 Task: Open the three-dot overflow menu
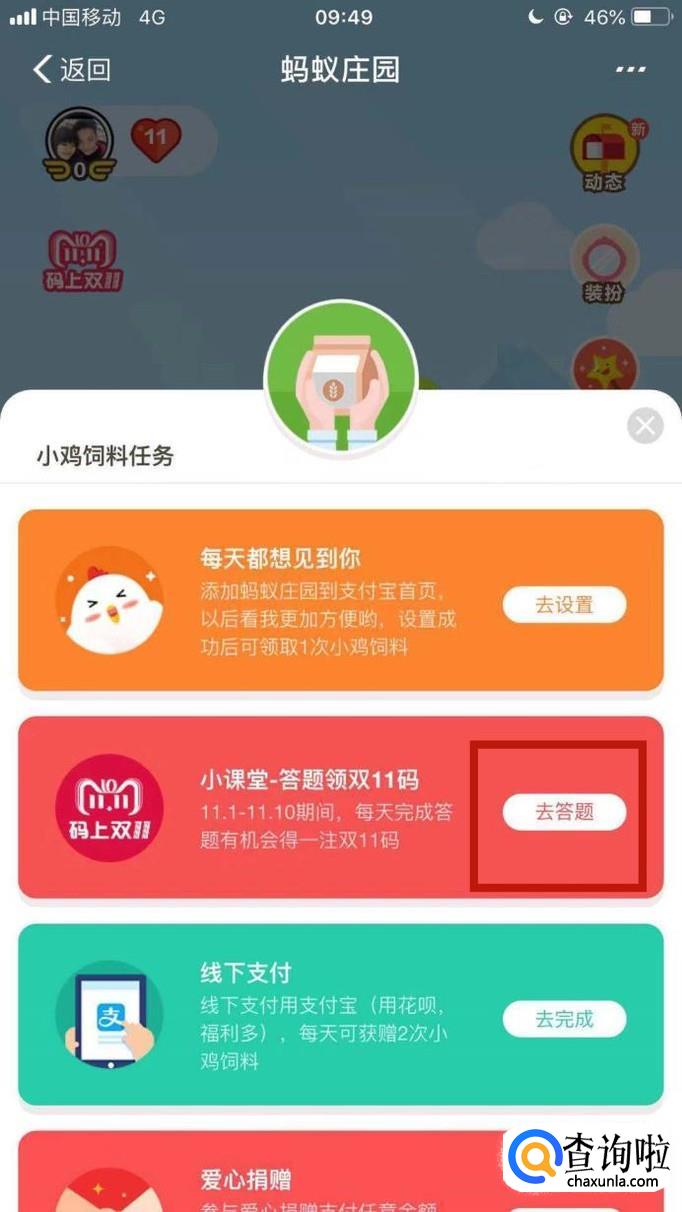click(x=630, y=69)
